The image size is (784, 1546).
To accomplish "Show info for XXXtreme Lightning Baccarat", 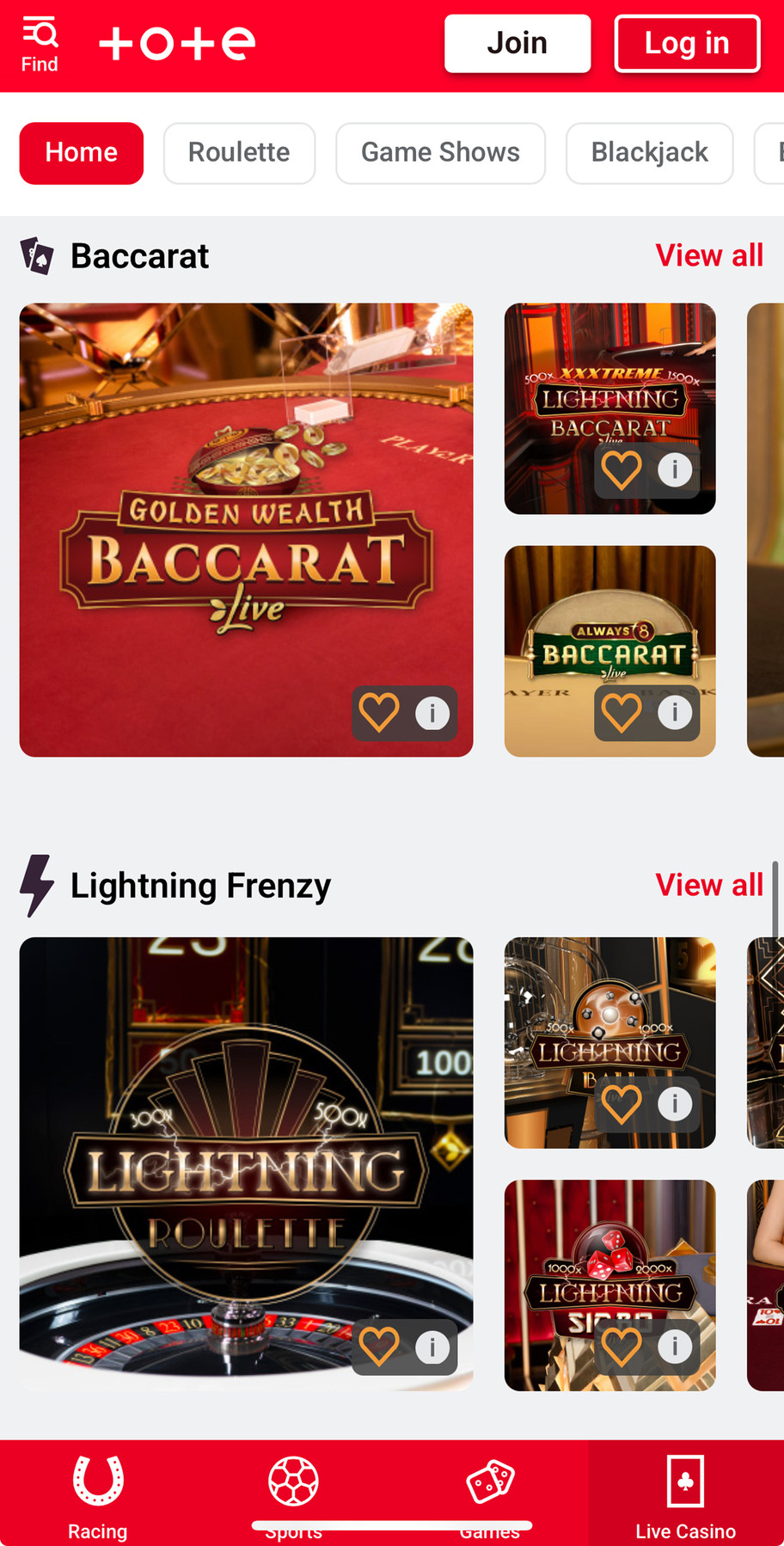I will (x=675, y=469).
